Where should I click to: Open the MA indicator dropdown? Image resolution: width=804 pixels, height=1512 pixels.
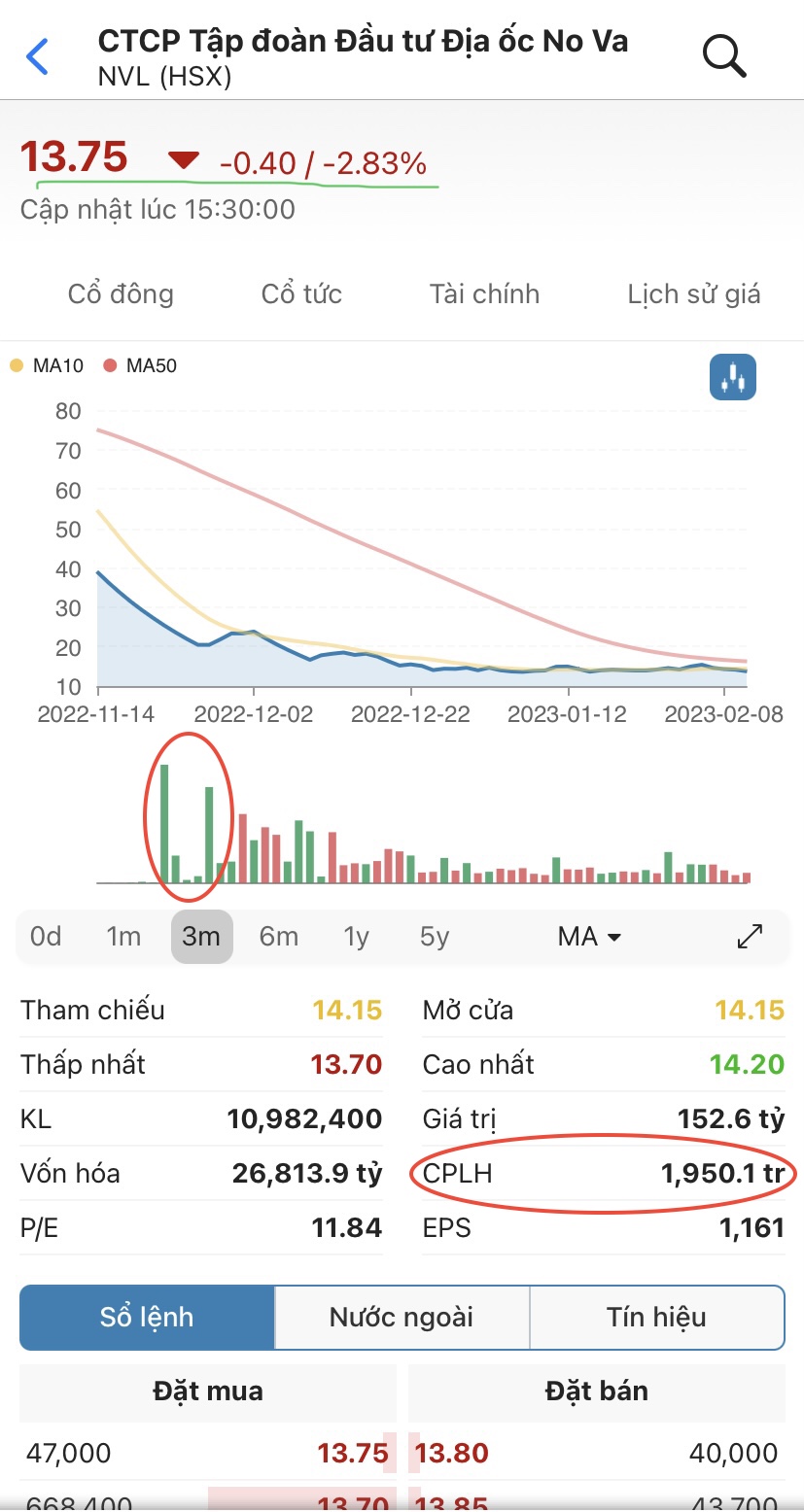589,937
